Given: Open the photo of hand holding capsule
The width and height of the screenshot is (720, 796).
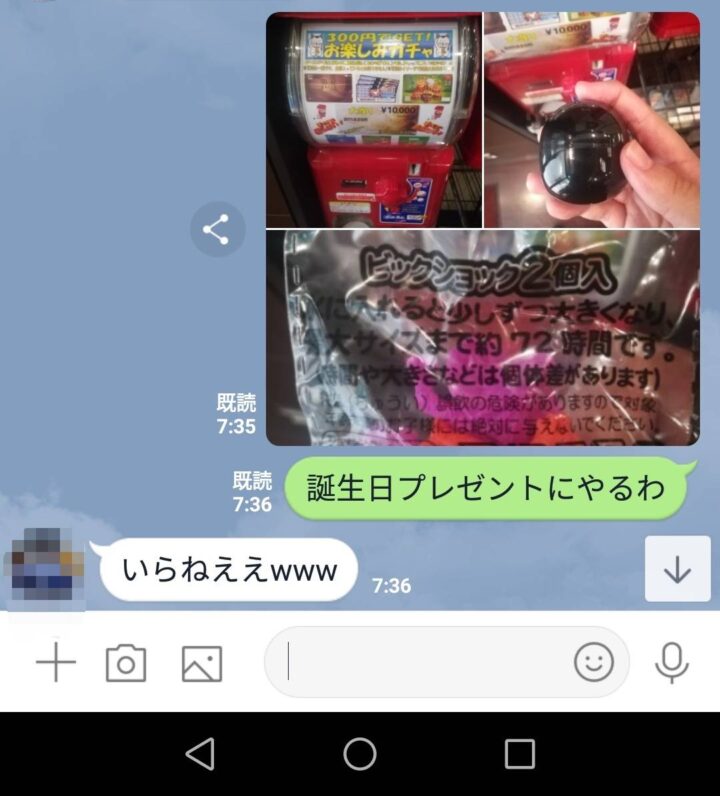Looking at the screenshot, I should (592, 120).
